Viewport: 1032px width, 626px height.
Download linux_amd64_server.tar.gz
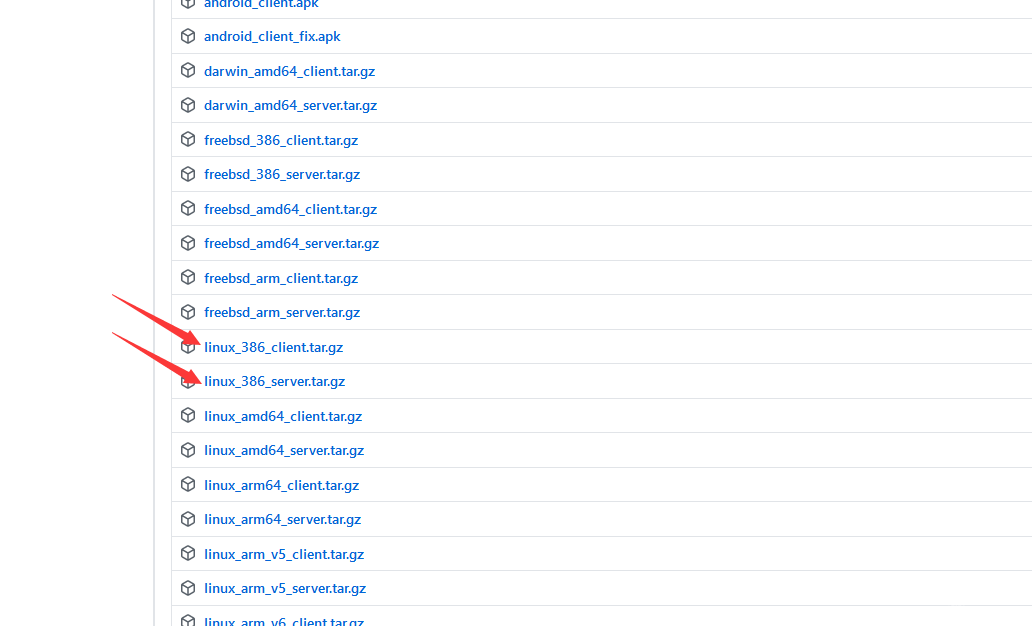point(284,450)
